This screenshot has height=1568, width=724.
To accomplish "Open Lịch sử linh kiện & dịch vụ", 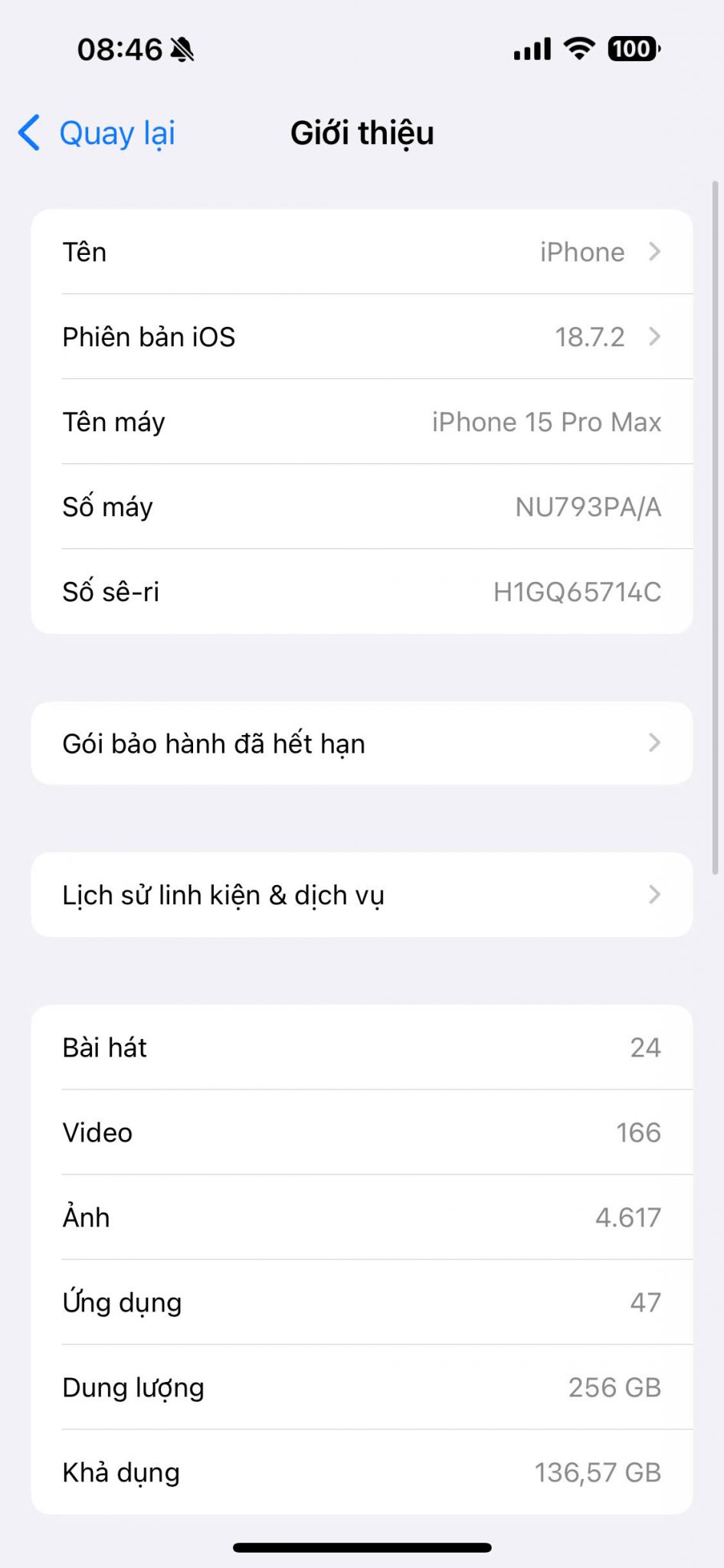I will [362, 895].
